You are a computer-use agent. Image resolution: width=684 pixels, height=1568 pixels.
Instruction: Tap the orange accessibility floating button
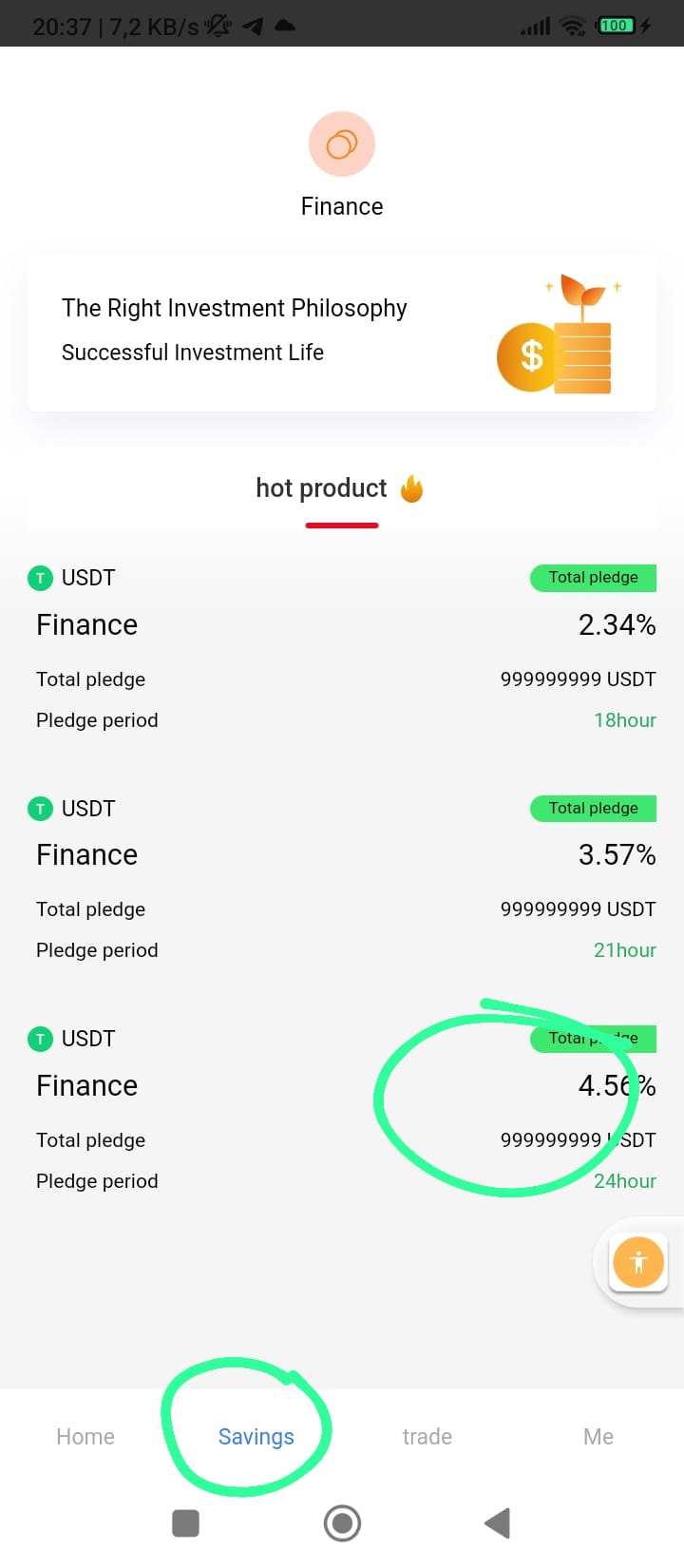click(x=638, y=1262)
